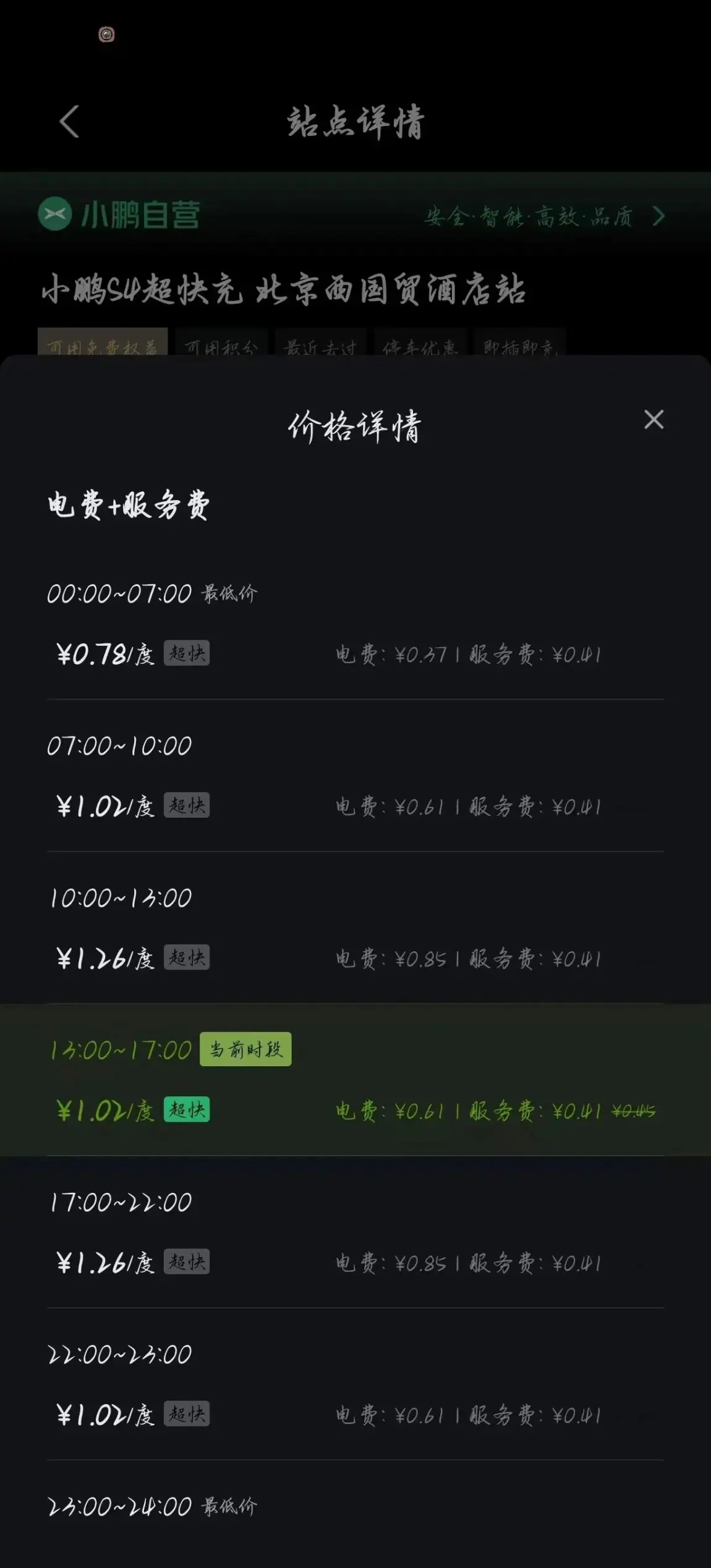Screen dimensions: 711x1568
Task: Close the 价格详情 price details sheet
Action: click(654, 420)
